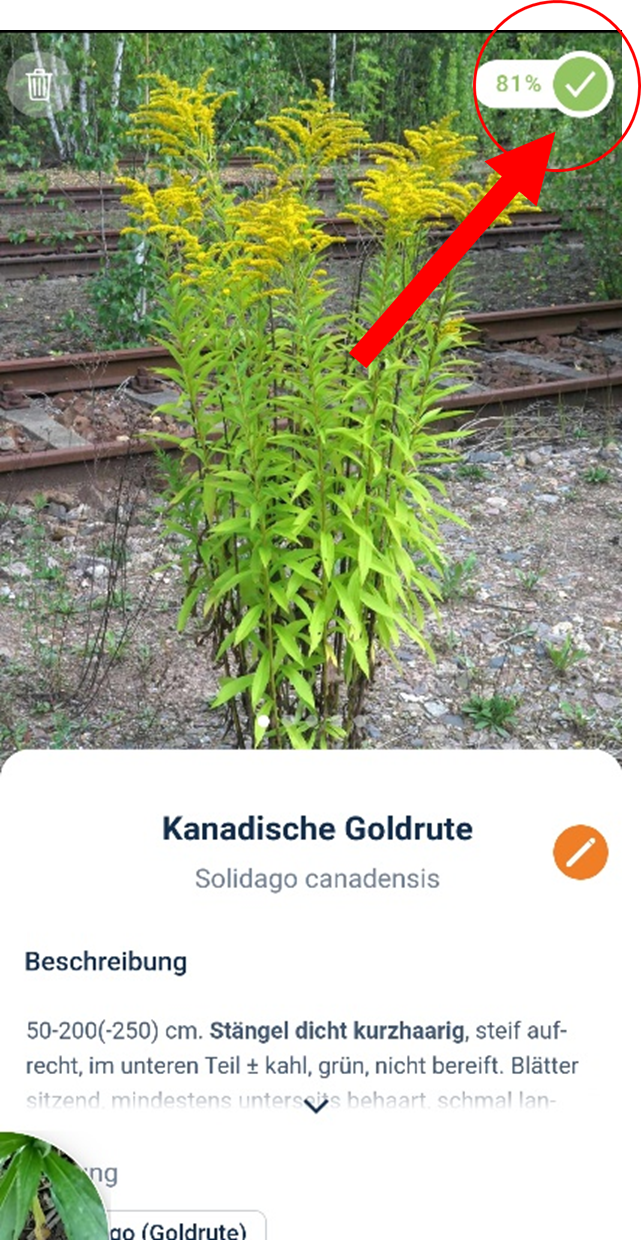Open the Solidago (Goldrute) genus chip

(x=186, y=1226)
